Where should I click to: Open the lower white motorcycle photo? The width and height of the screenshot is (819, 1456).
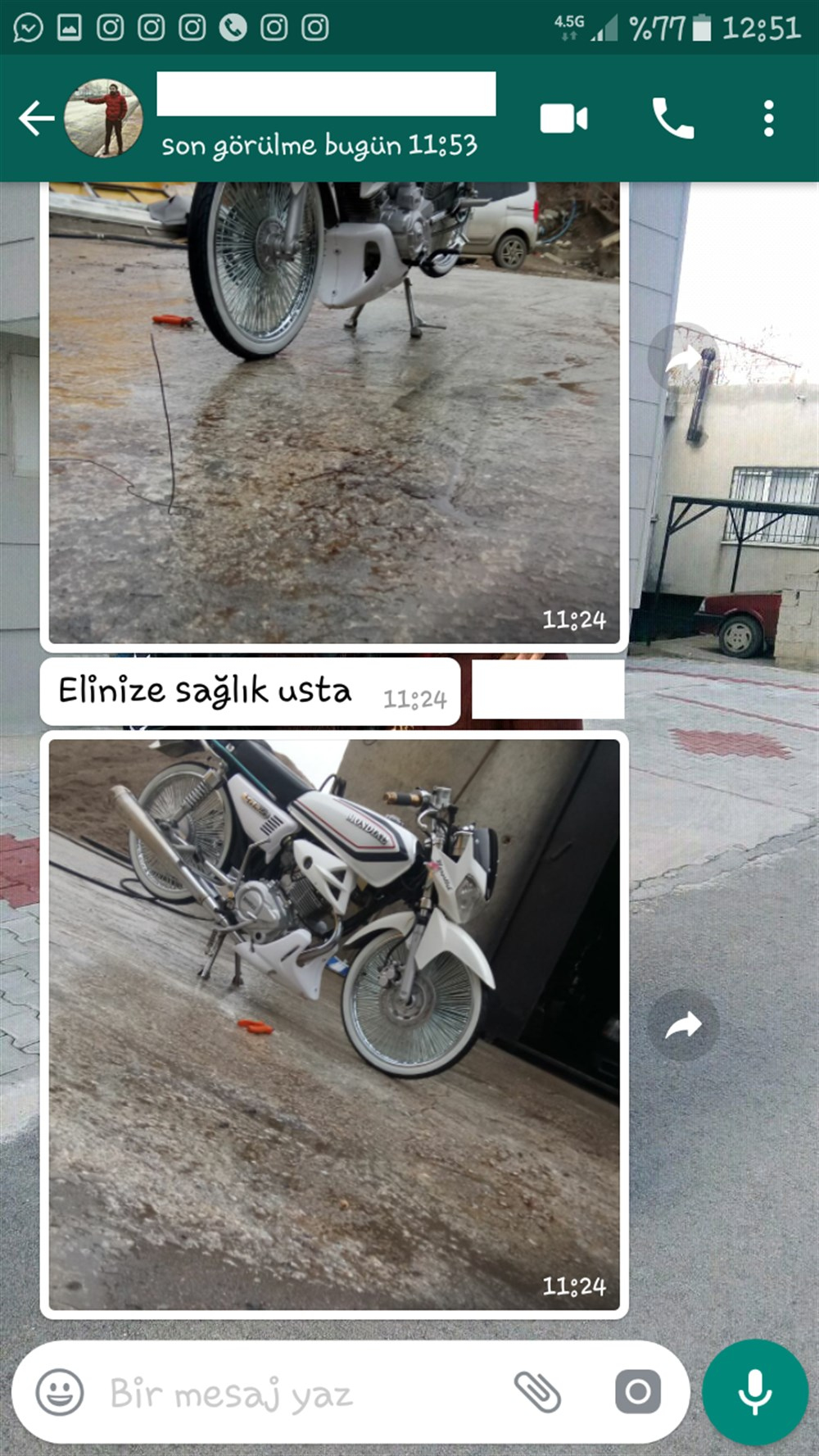tap(334, 1024)
